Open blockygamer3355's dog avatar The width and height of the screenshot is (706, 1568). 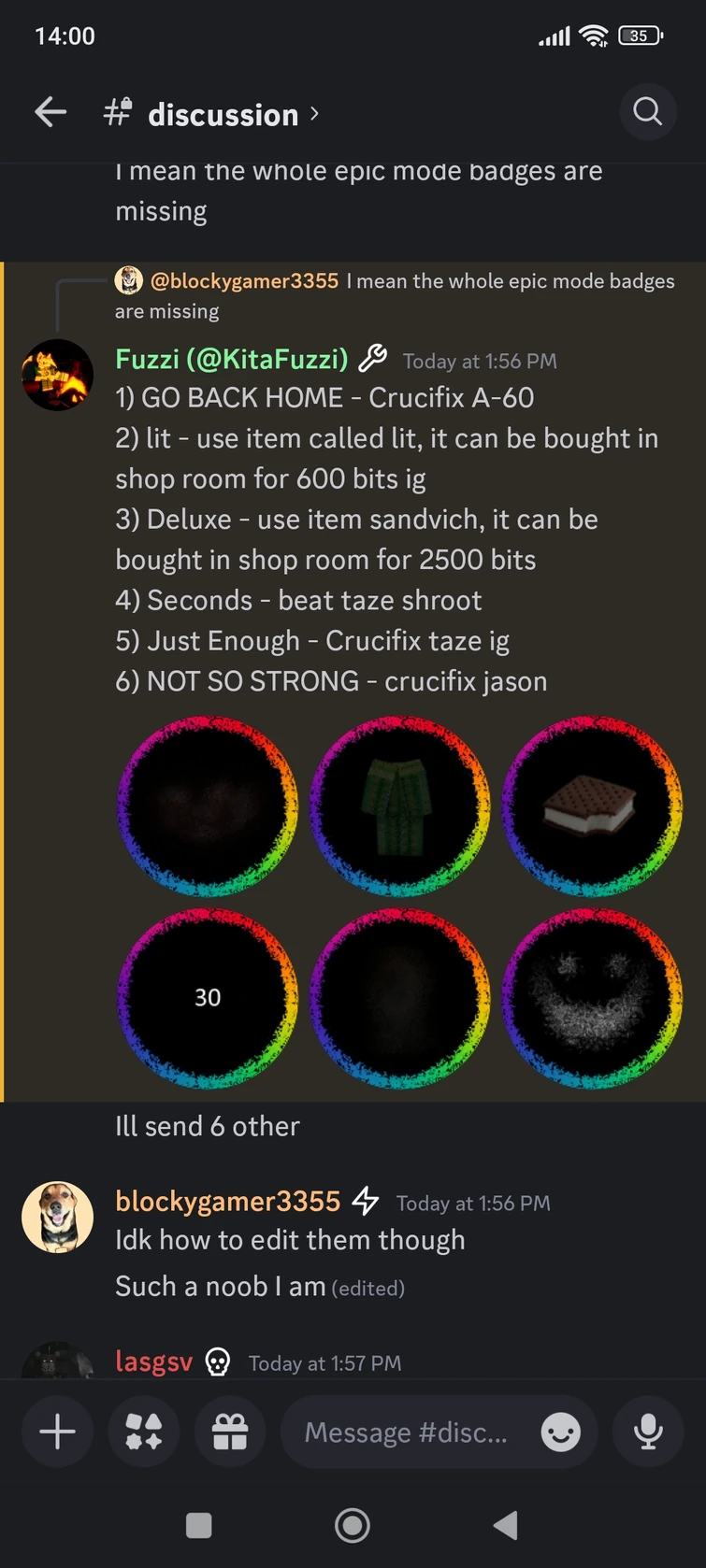click(57, 1217)
